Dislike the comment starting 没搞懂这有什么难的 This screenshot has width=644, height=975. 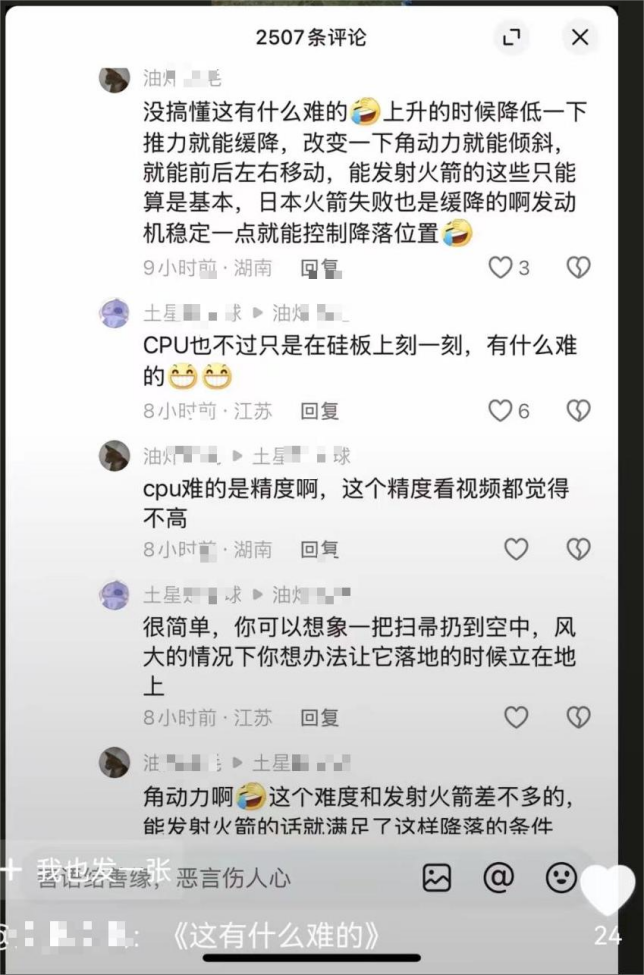pos(578,268)
